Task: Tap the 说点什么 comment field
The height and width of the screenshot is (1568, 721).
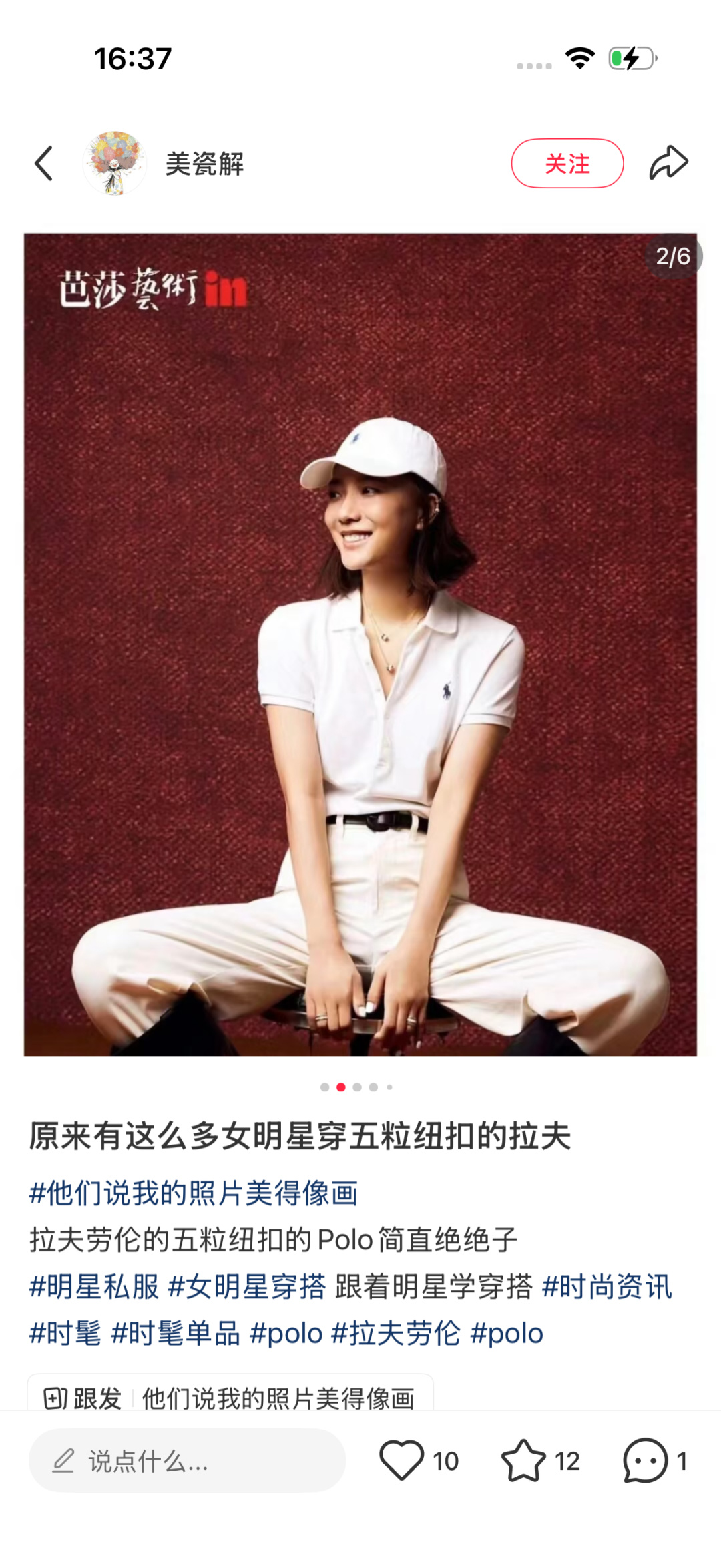Action: click(187, 1461)
